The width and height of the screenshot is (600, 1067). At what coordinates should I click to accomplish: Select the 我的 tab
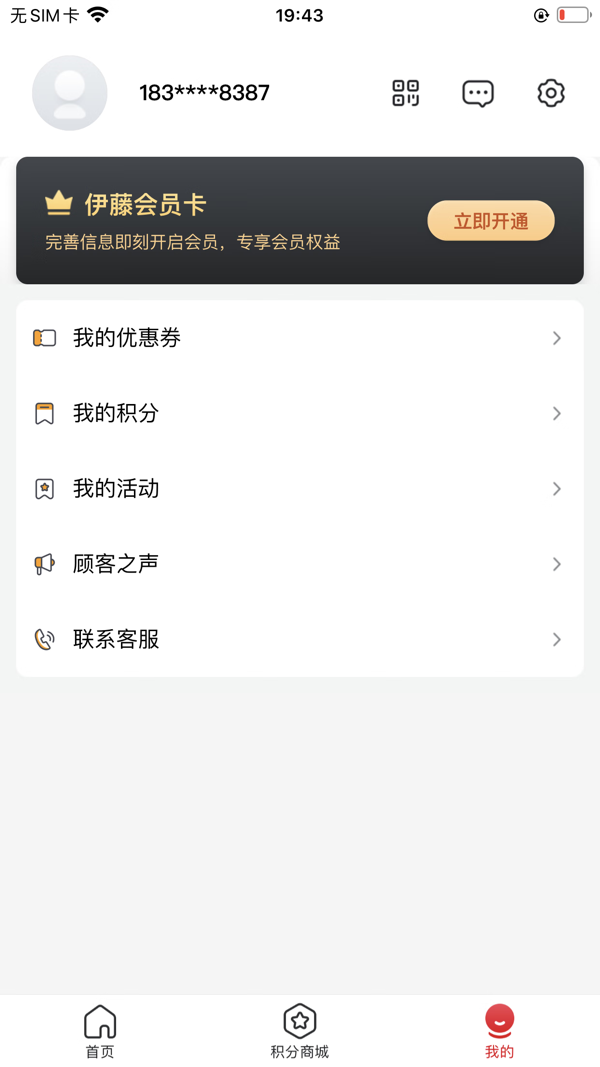pyautogui.click(x=499, y=1031)
